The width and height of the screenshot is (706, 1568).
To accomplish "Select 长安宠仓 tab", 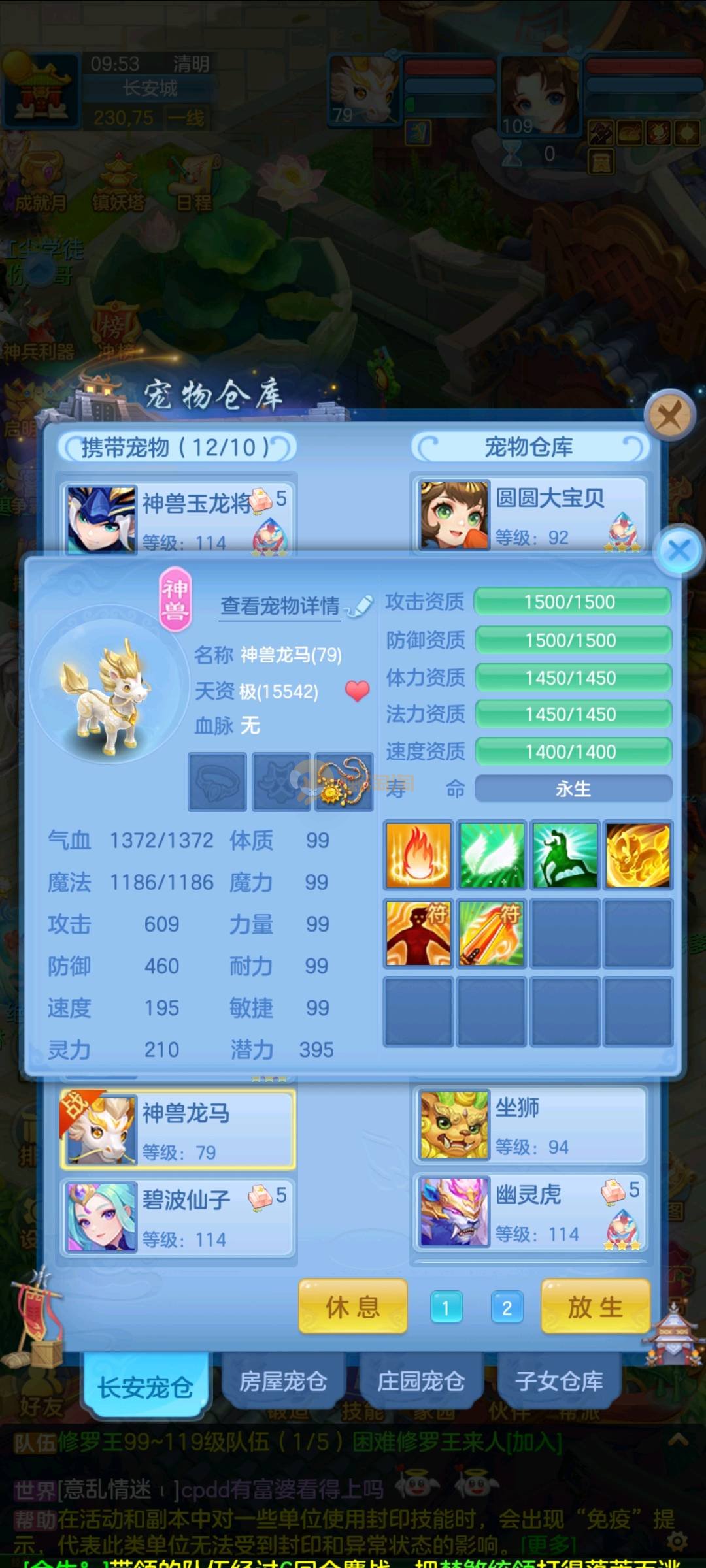I will (x=145, y=1386).
